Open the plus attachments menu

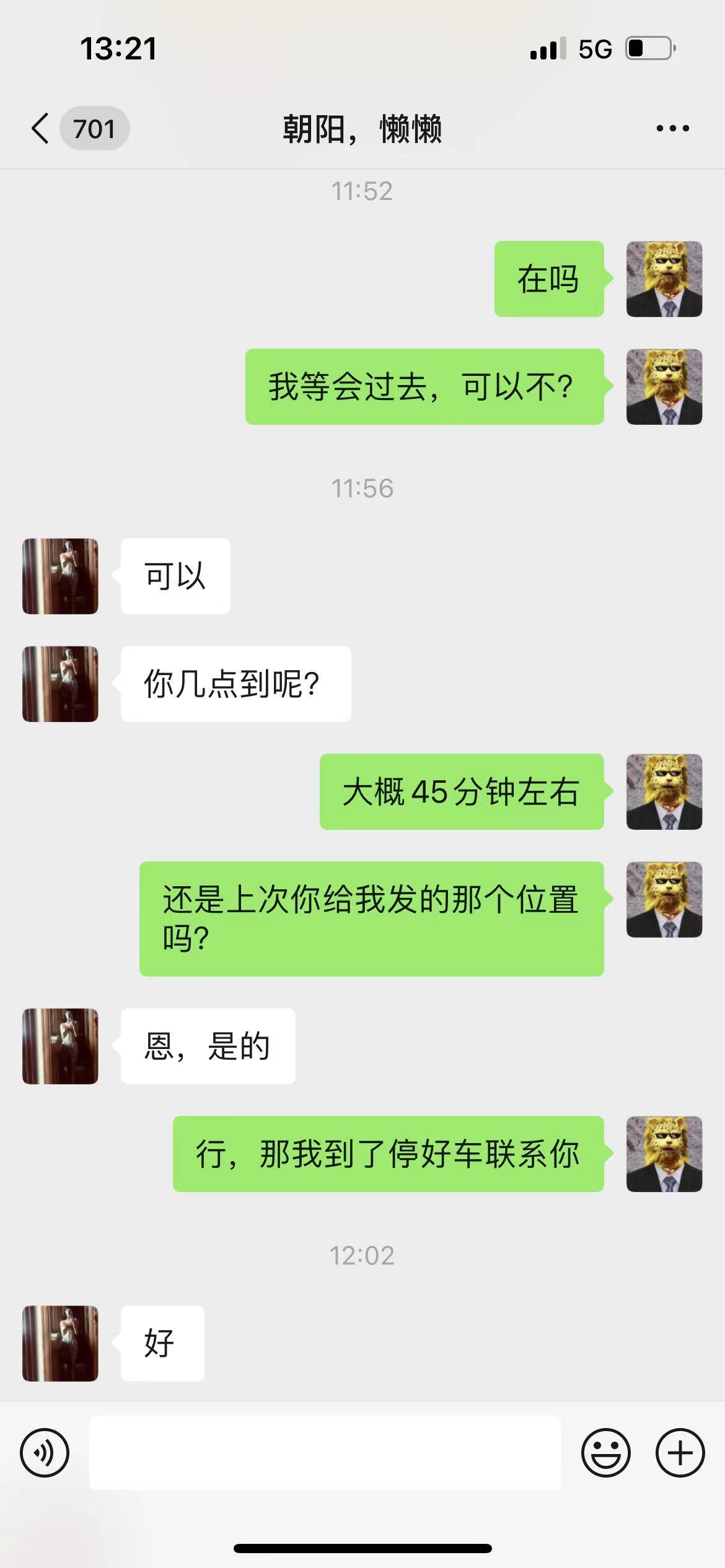click(680, 1453)
